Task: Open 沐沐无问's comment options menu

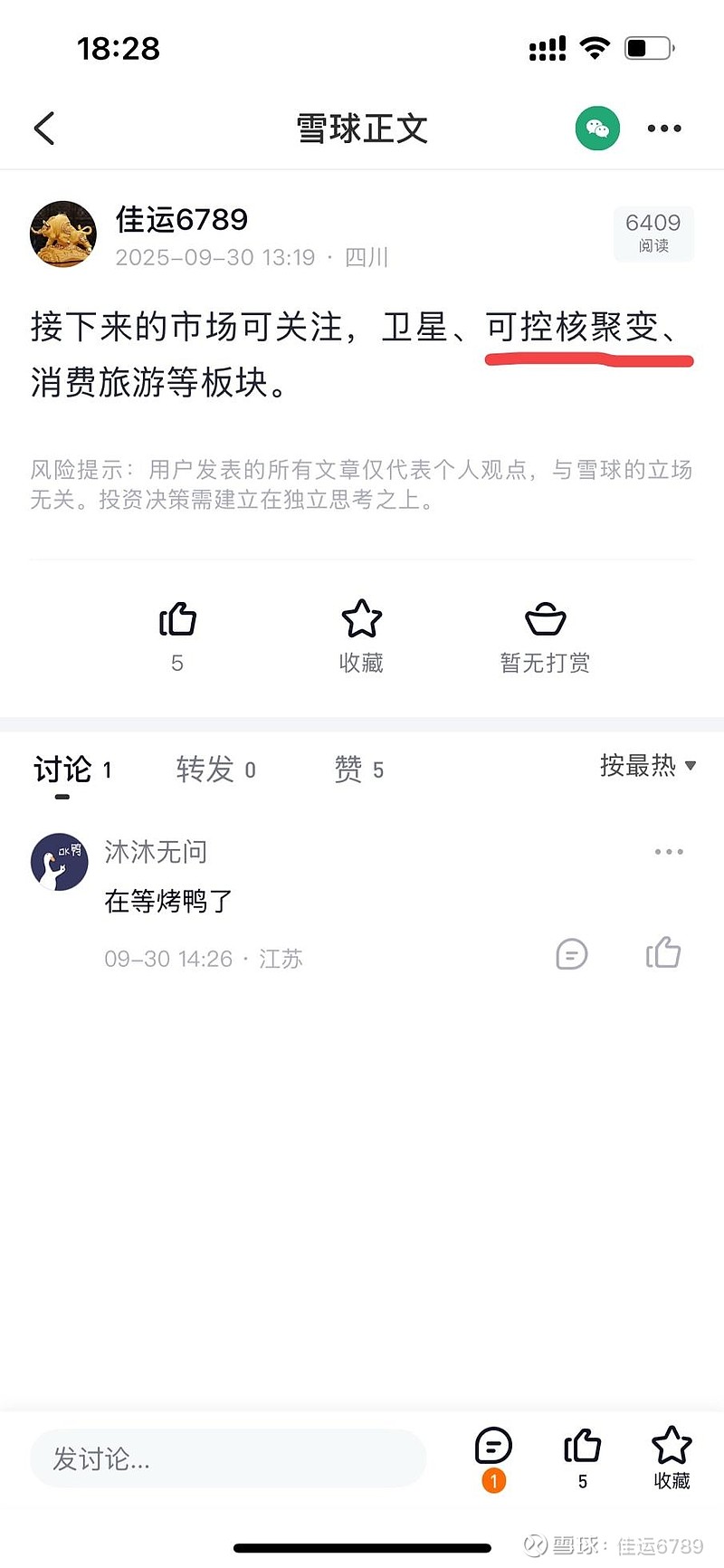Action: pyautogui.click(x=669, y=852)
